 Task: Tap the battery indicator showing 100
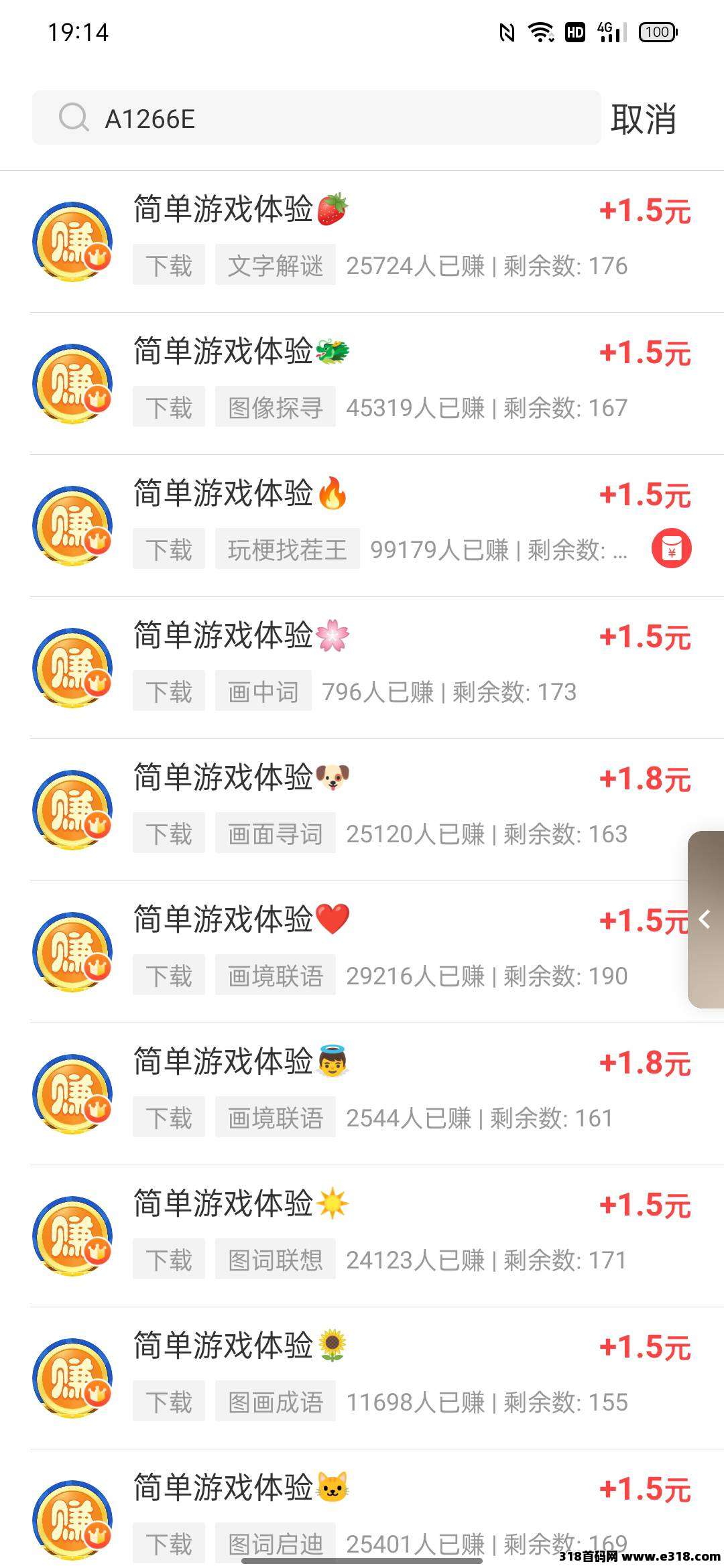[657, 31]
